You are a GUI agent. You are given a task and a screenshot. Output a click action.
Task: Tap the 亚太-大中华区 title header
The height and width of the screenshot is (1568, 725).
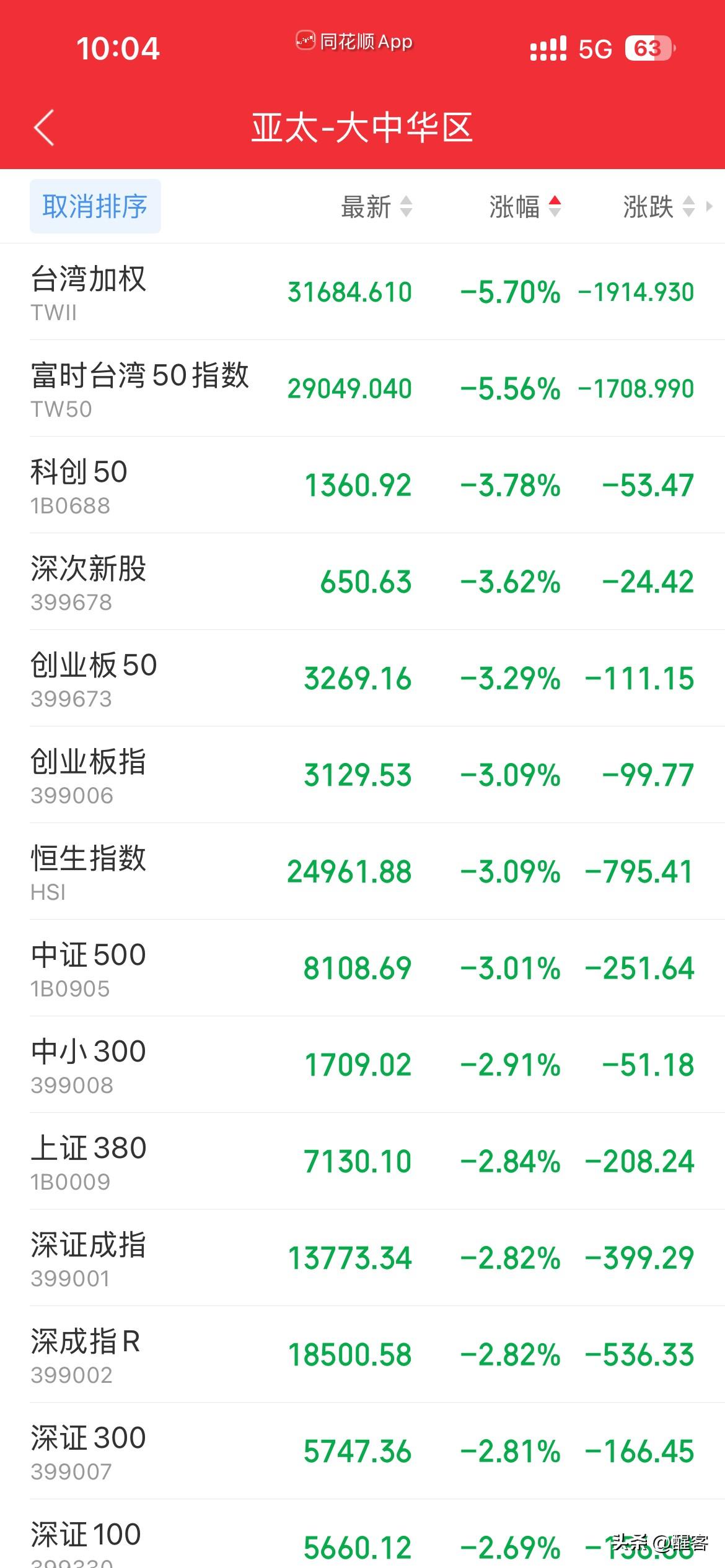tap(362, 126)
